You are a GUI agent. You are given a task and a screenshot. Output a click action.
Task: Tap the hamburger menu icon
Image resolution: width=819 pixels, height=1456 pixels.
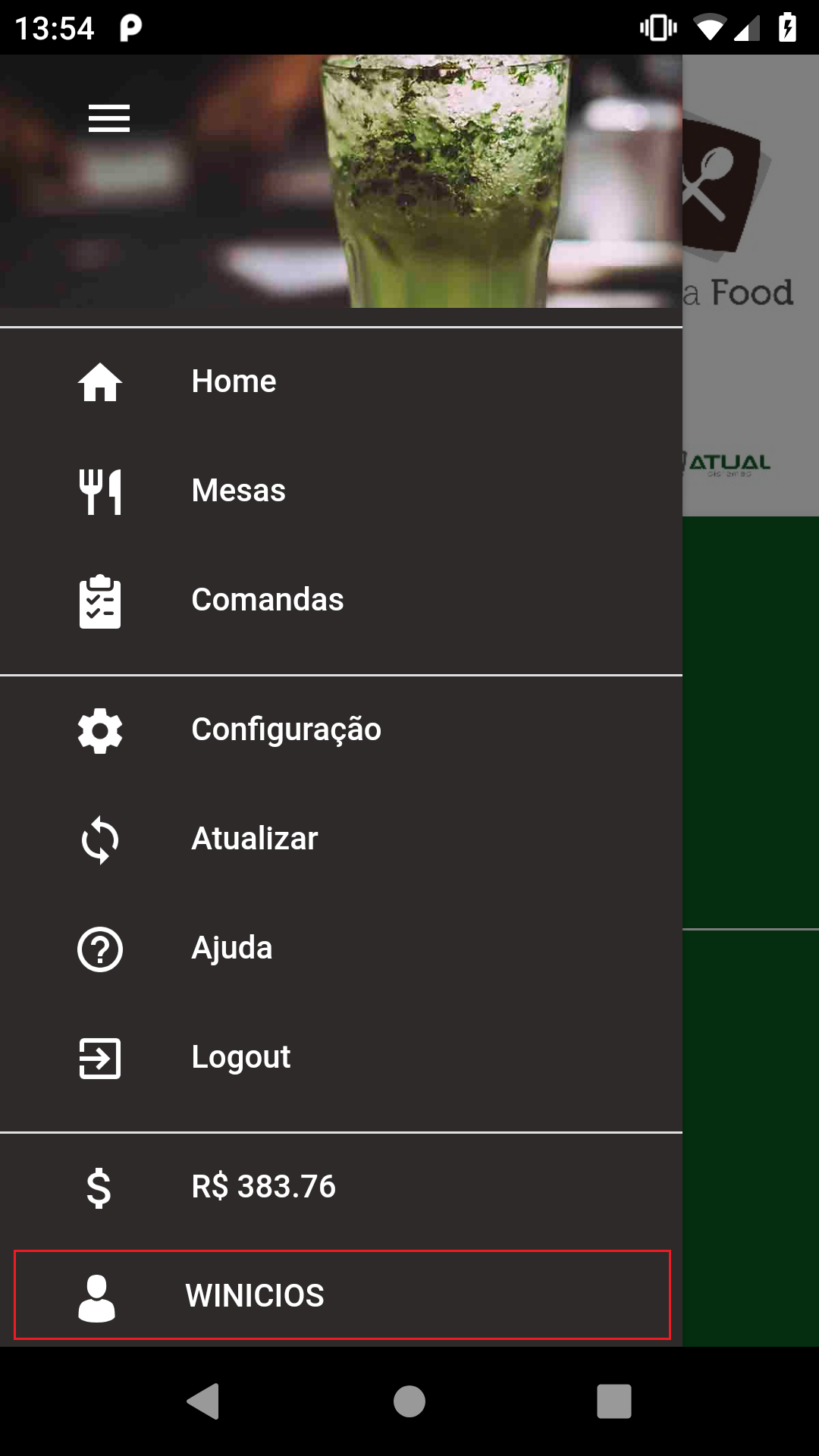pos(109,118)
